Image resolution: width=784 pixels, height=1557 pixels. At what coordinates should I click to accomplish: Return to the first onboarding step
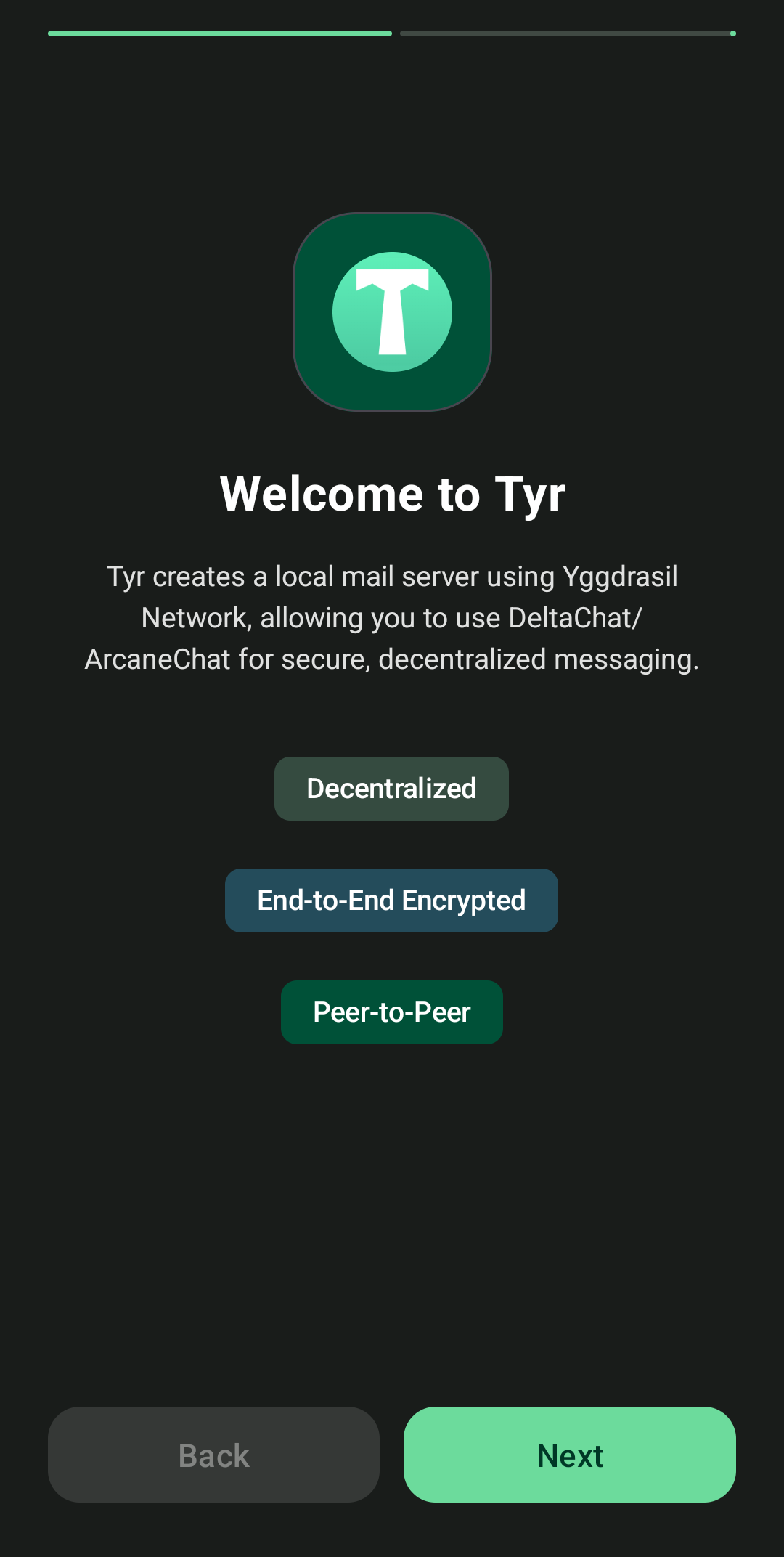tap(213, 1455)
